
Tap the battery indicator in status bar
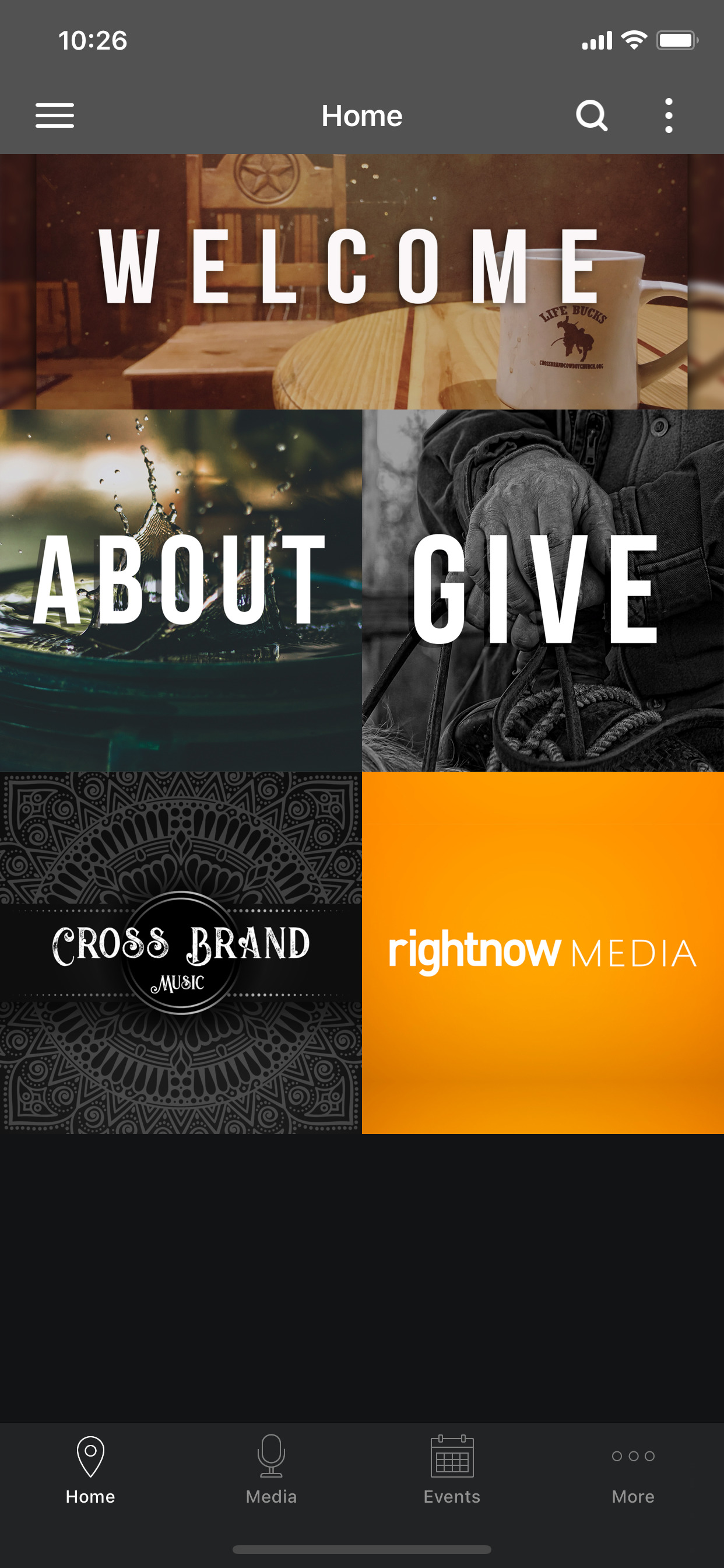click(677, 40)
